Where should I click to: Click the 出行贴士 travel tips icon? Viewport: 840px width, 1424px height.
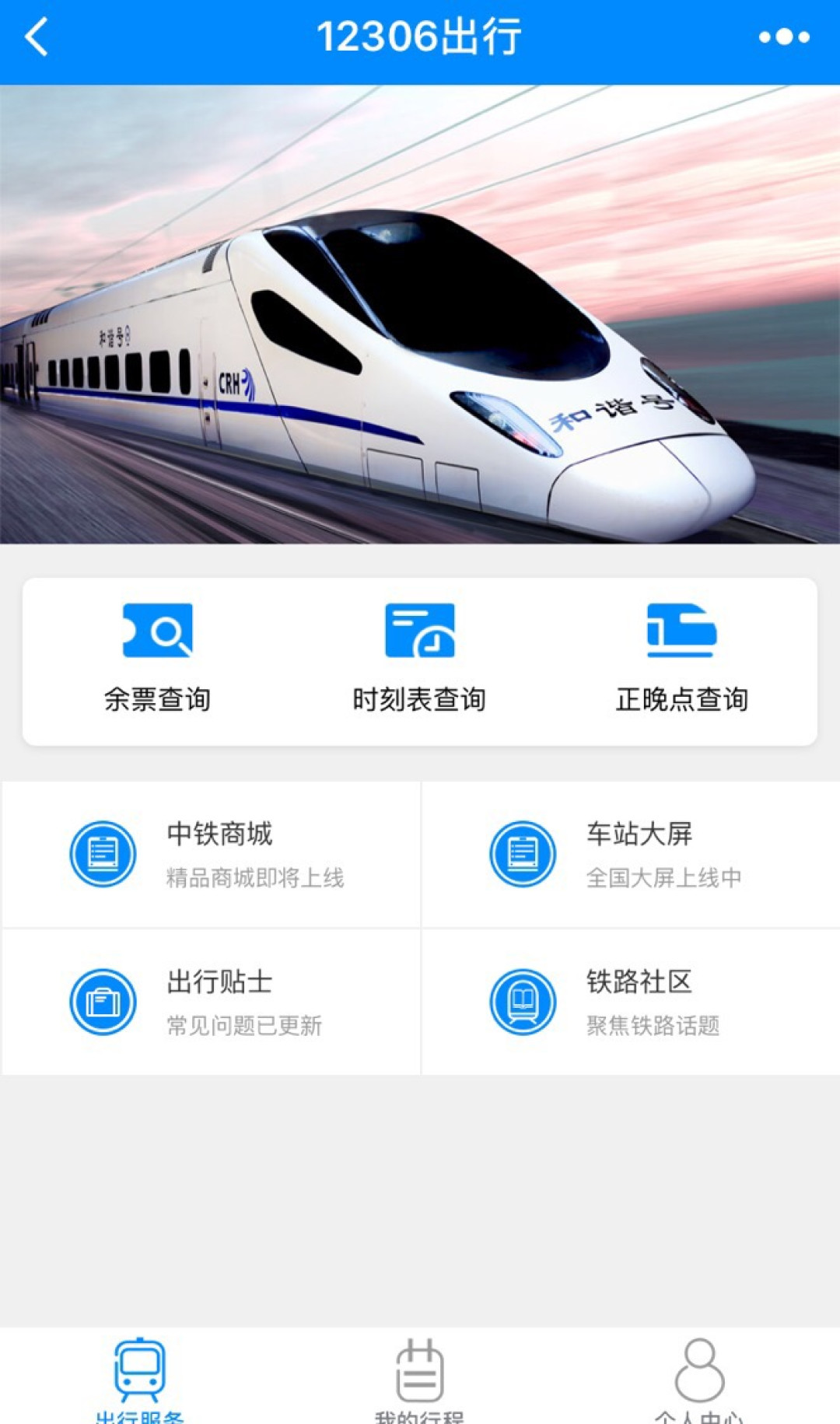(x=102, y=1002)
